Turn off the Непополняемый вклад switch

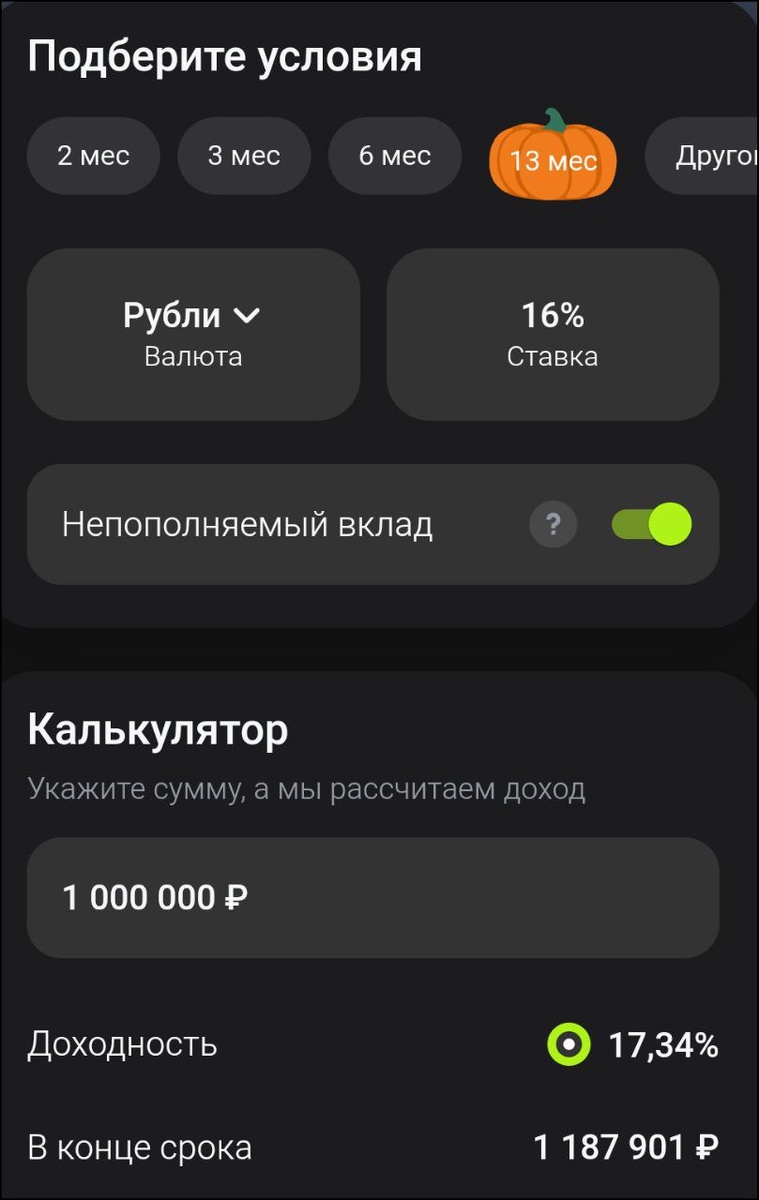652,524
